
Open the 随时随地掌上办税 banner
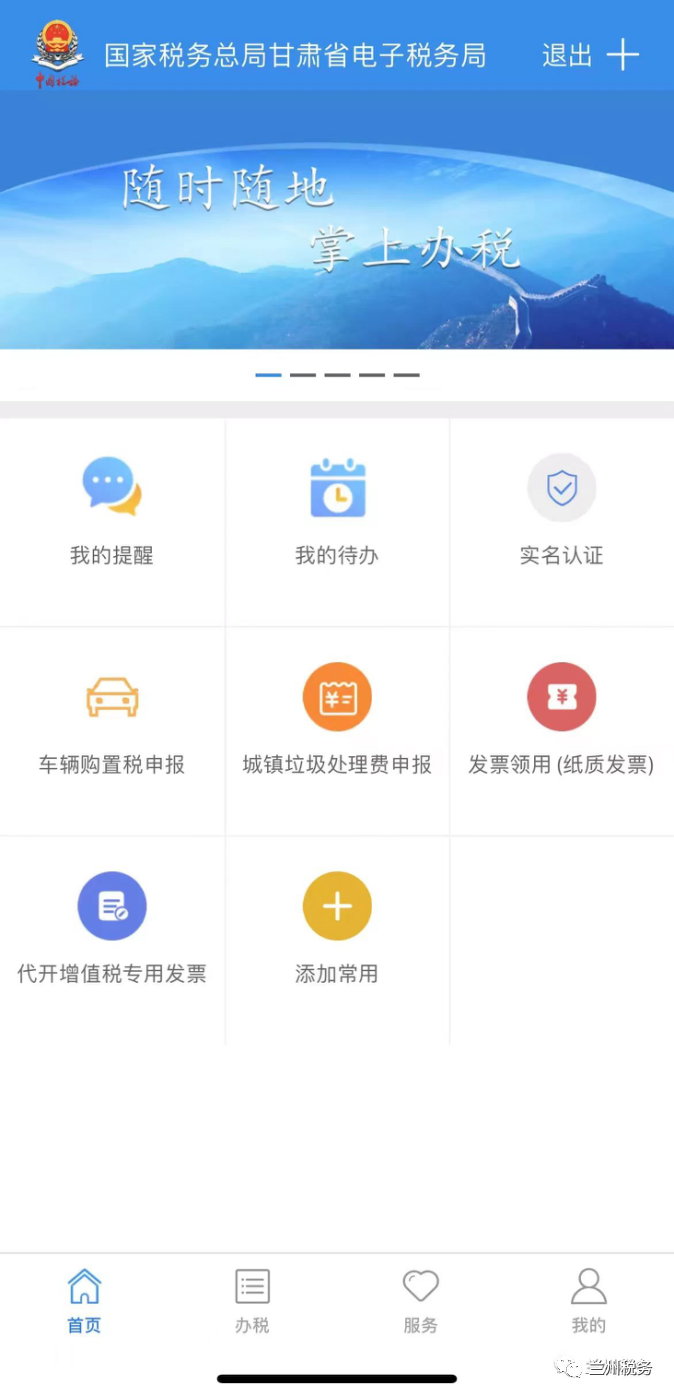(x=336, y=220)
